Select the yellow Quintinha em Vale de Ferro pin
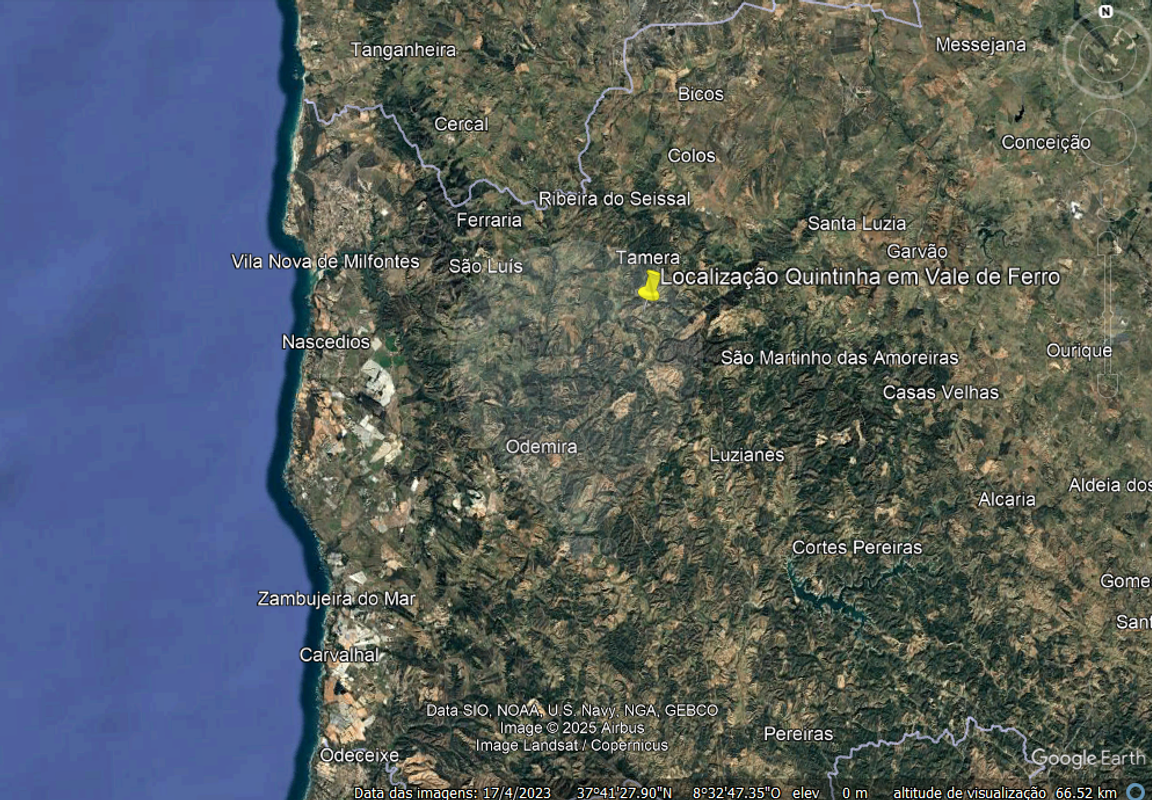This screenshot has width=1152, height=800. pos(649,286)
